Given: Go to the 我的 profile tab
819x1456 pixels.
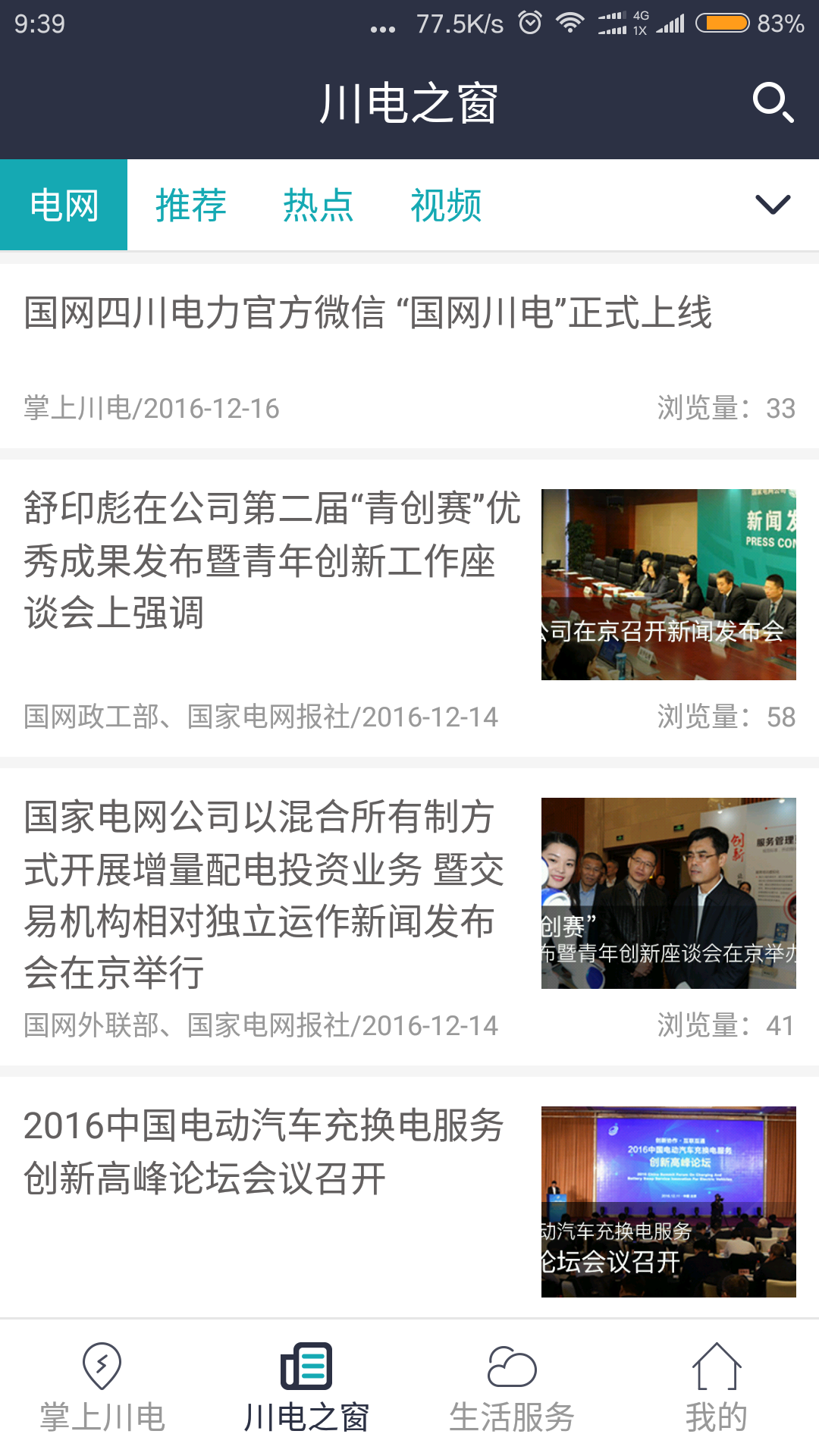Looking at the screenshot, I should tap(716, 1388).
